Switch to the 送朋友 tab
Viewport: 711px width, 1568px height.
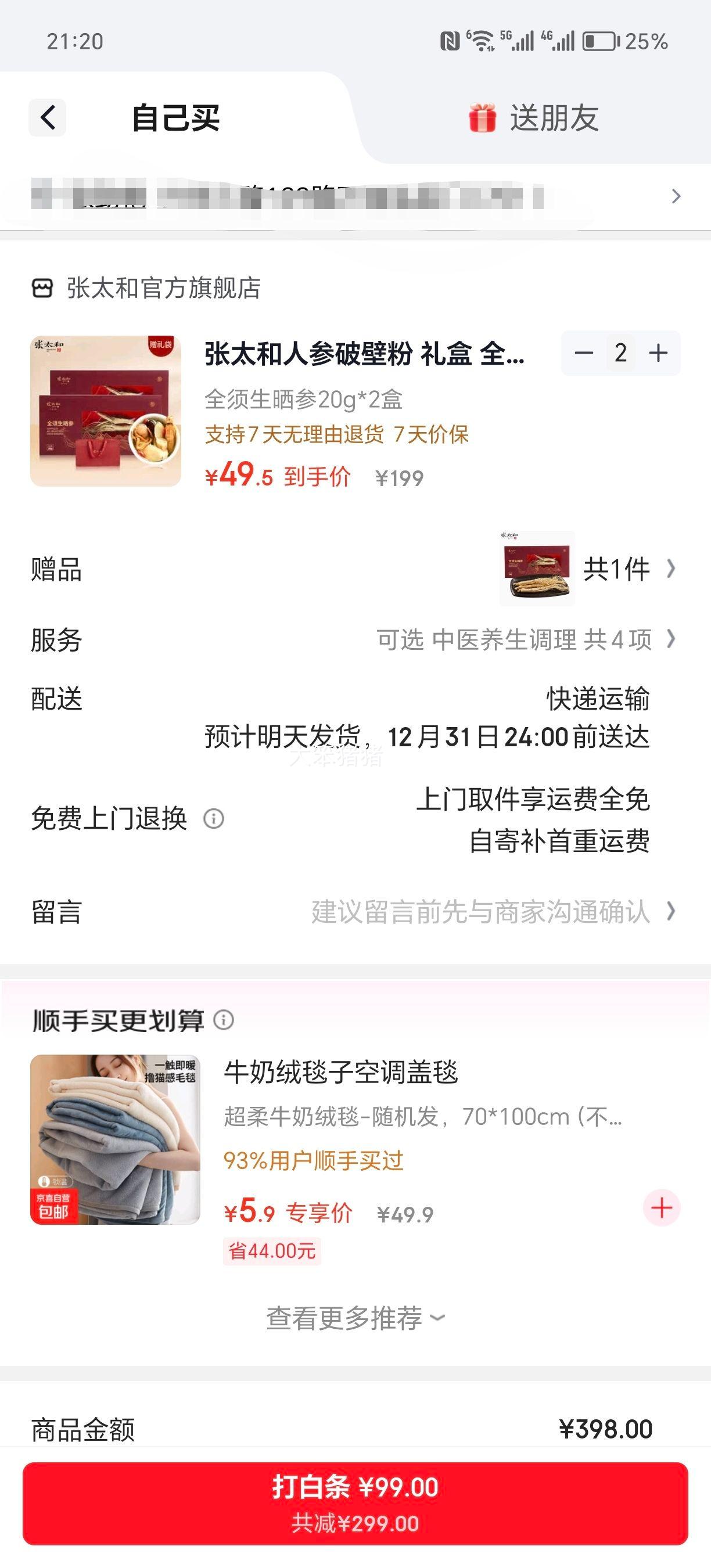554,117
